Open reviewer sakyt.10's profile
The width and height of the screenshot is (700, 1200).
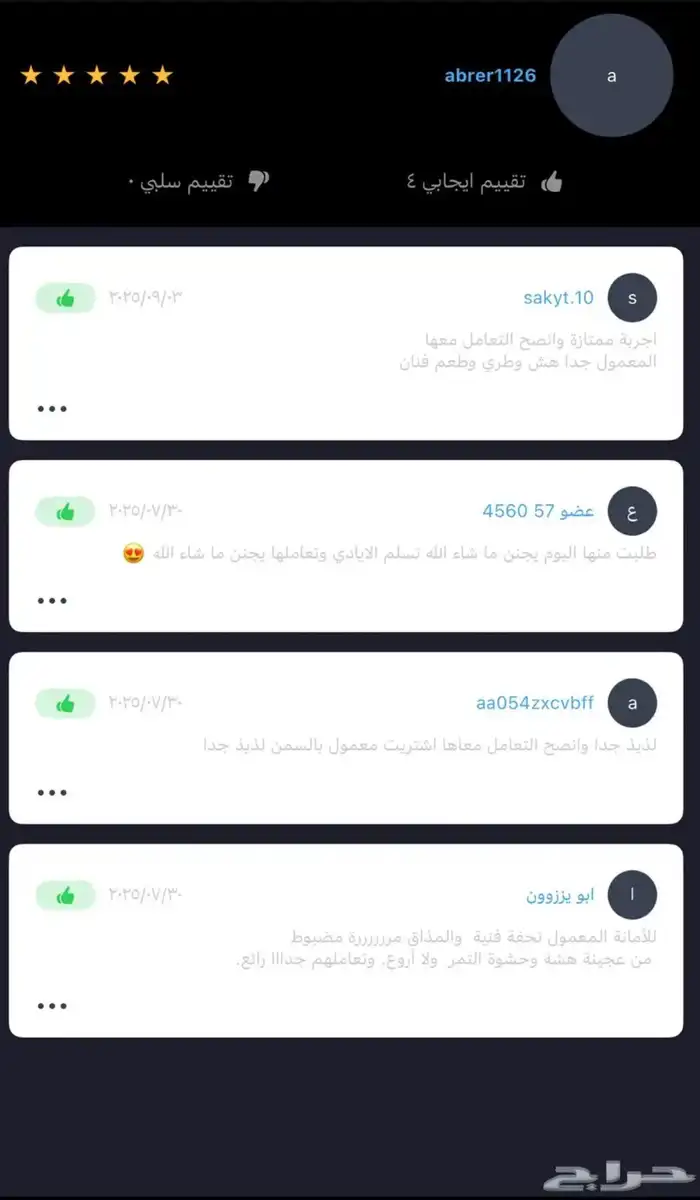tap(558, 298)
